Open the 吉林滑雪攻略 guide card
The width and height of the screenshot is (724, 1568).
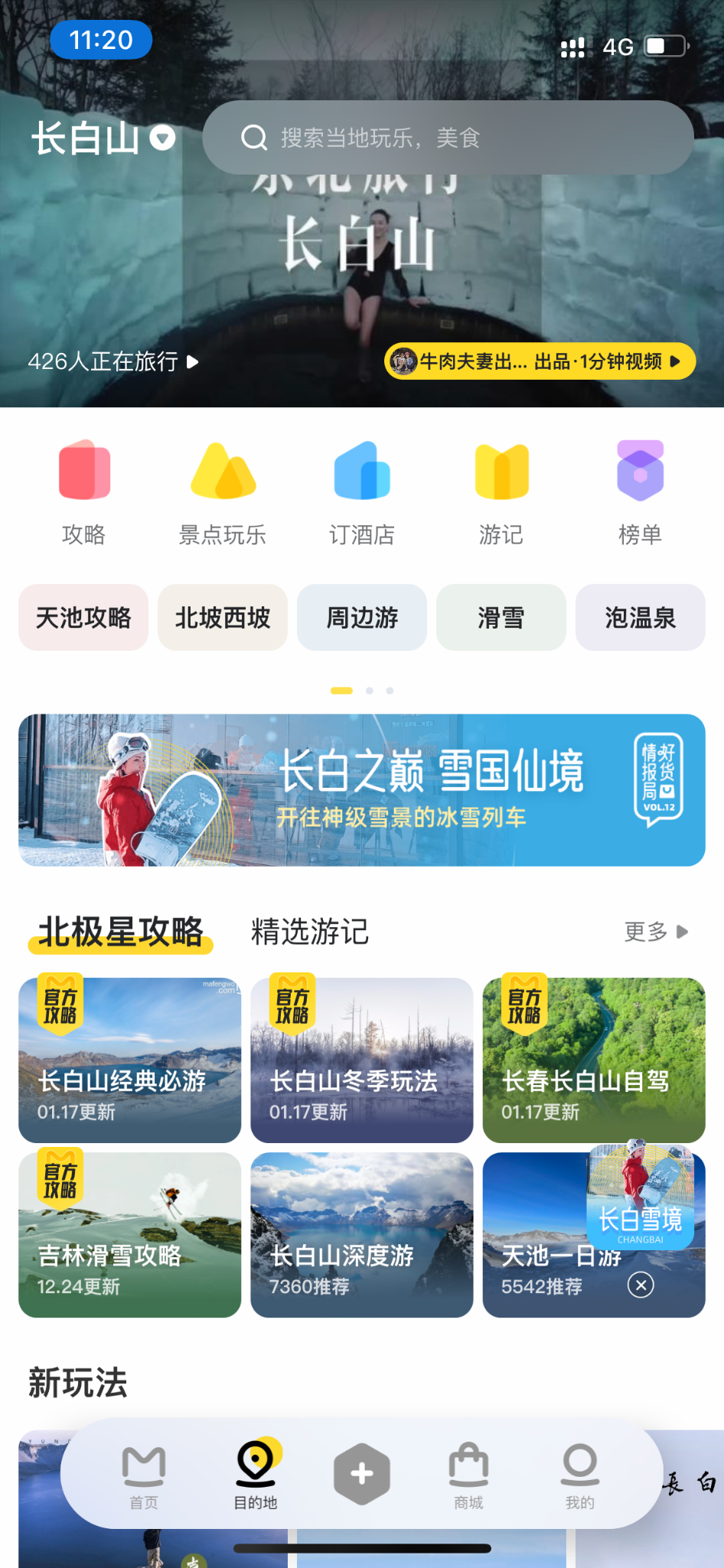[130, 1235]
